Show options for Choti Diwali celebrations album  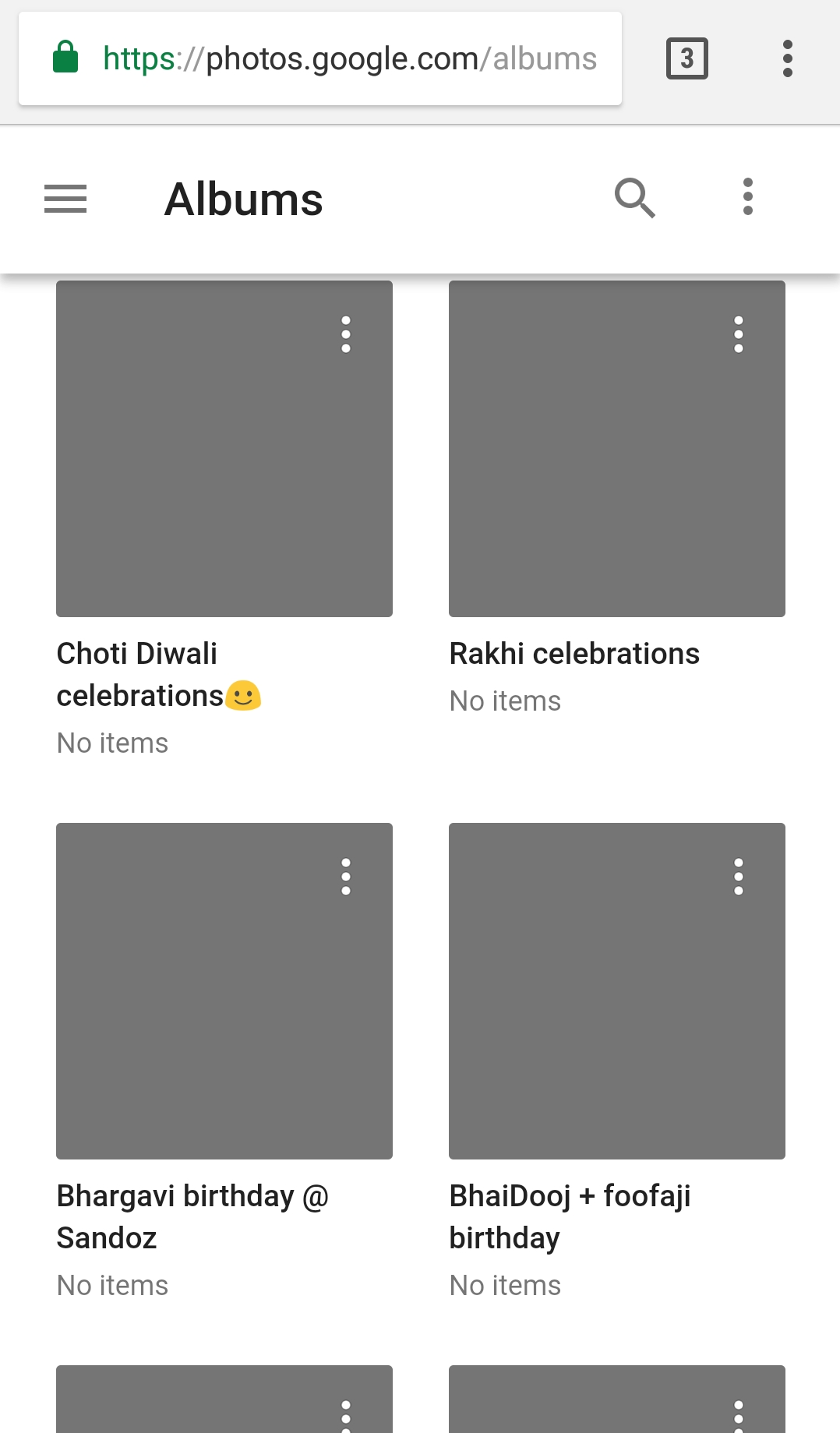pyautogui.click(x=346, y=334)
